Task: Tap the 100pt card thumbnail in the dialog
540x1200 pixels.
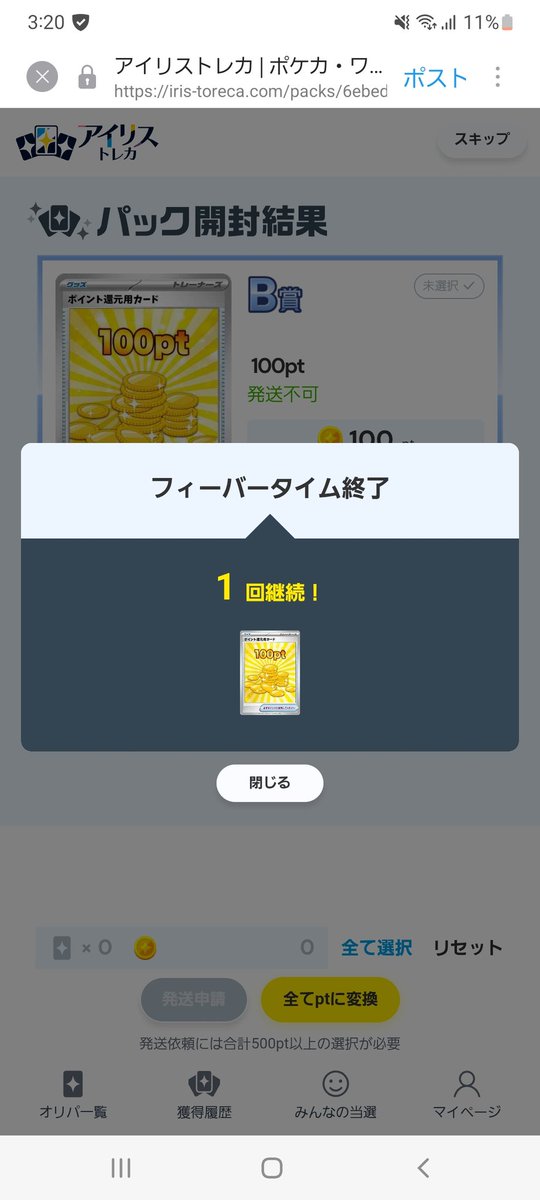Action: click(270, 673)
